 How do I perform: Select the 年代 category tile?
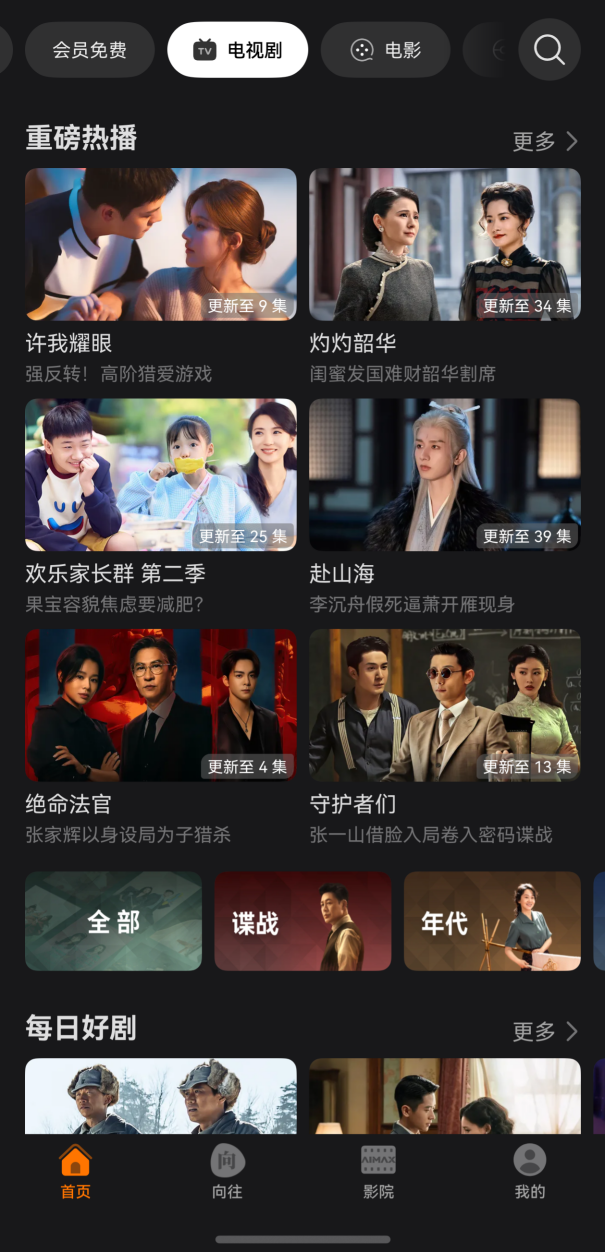[491, 921]
